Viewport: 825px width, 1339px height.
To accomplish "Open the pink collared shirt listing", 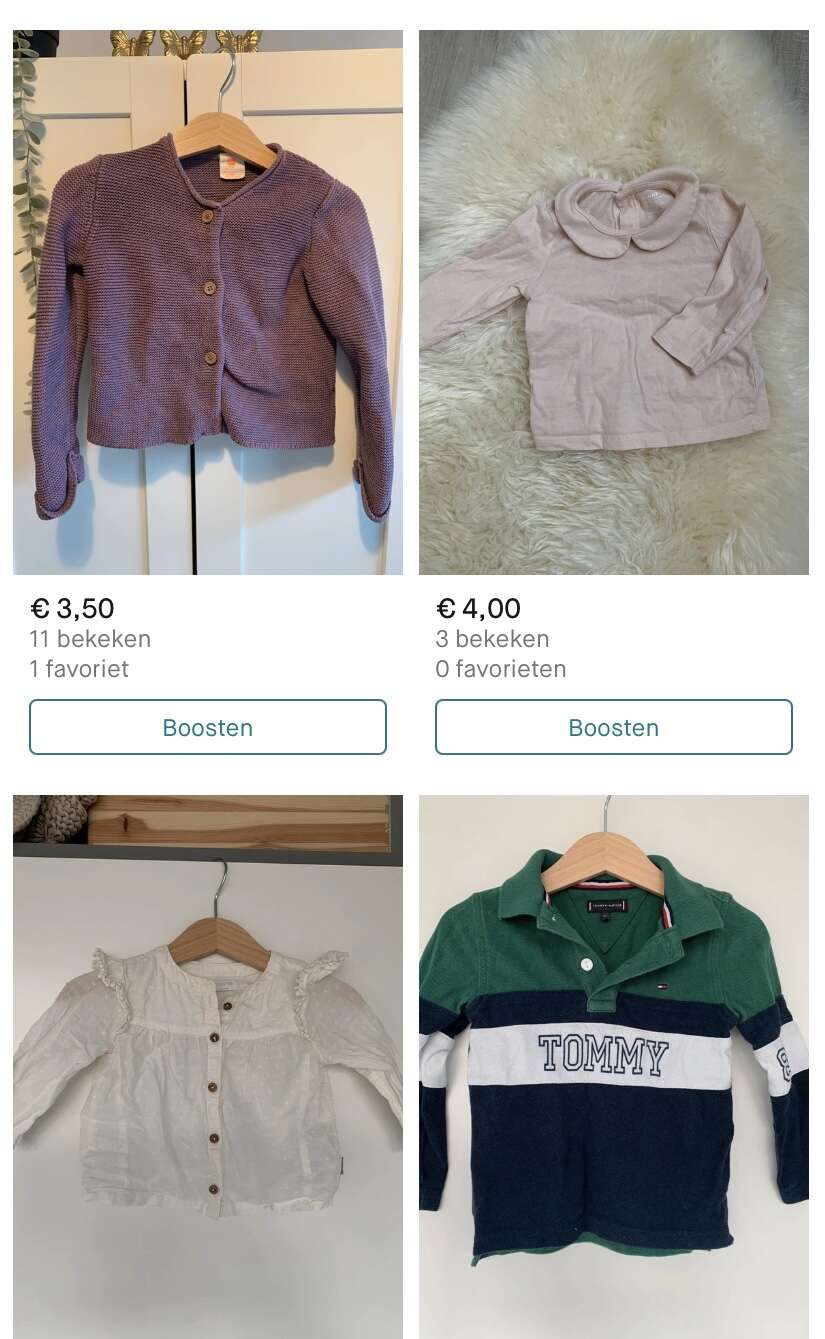I will pos(614,302).
